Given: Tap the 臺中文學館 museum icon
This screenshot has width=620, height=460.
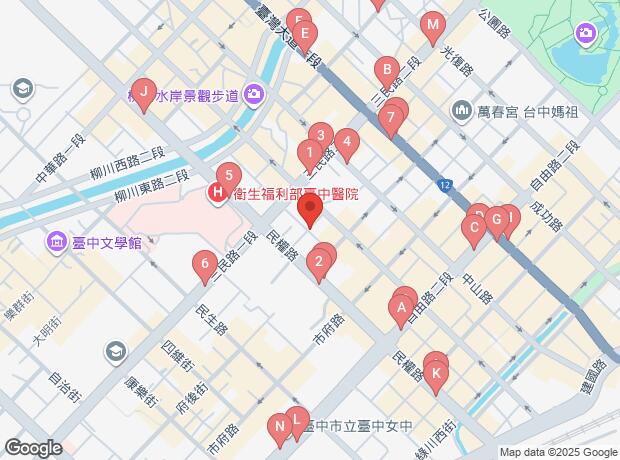Looking at the screenshot, I should click(x=57, y=242).
